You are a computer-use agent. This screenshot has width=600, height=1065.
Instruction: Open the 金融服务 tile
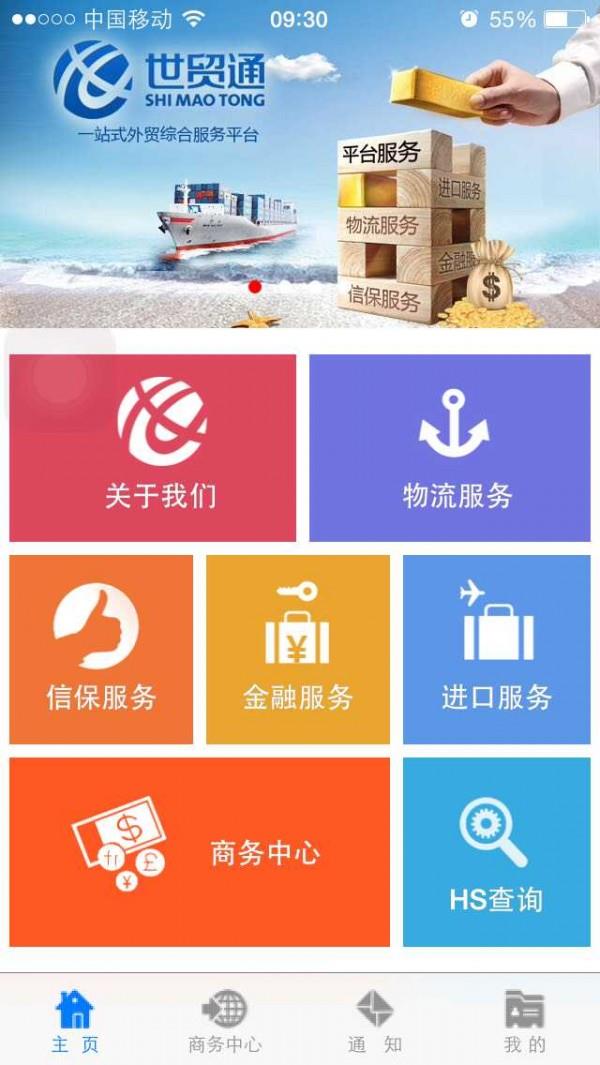coord(297,650)
